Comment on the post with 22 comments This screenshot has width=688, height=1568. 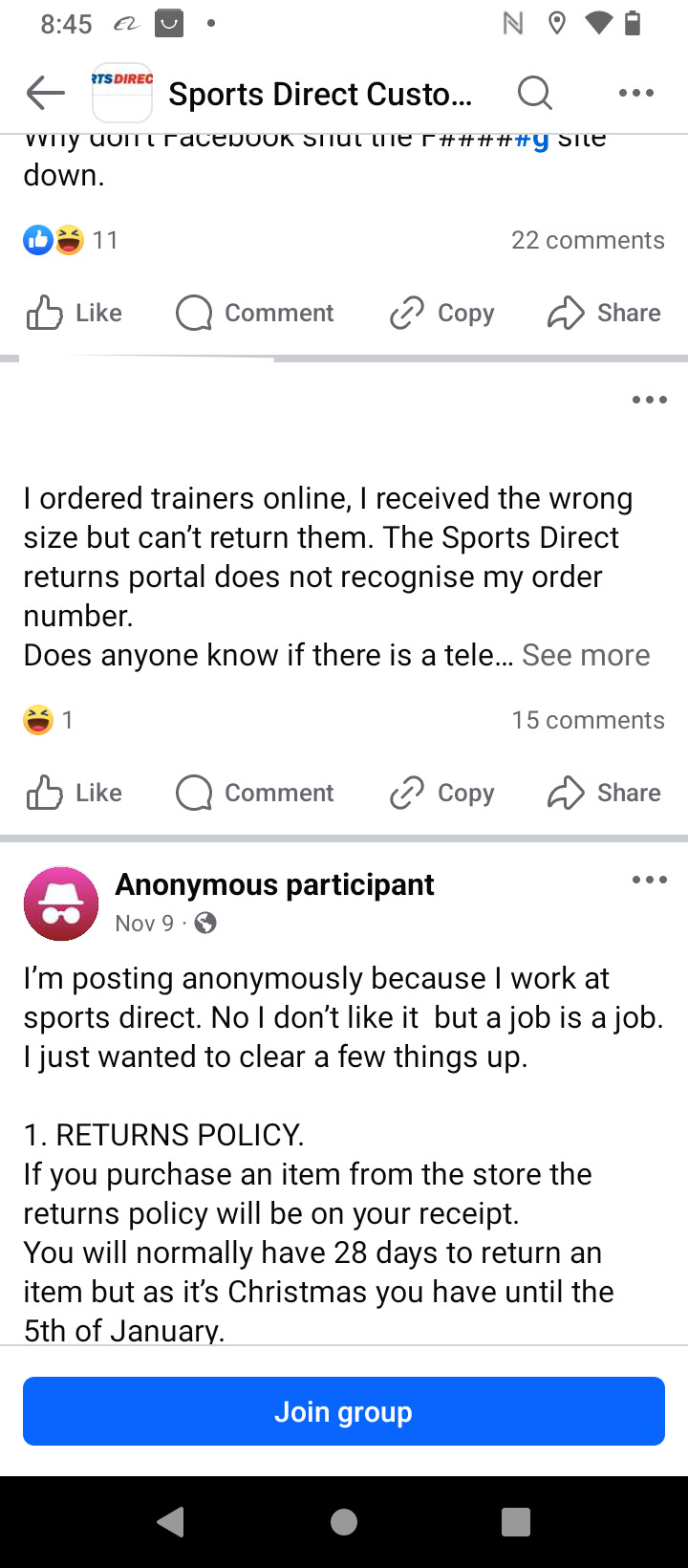[x=255, y=313]
